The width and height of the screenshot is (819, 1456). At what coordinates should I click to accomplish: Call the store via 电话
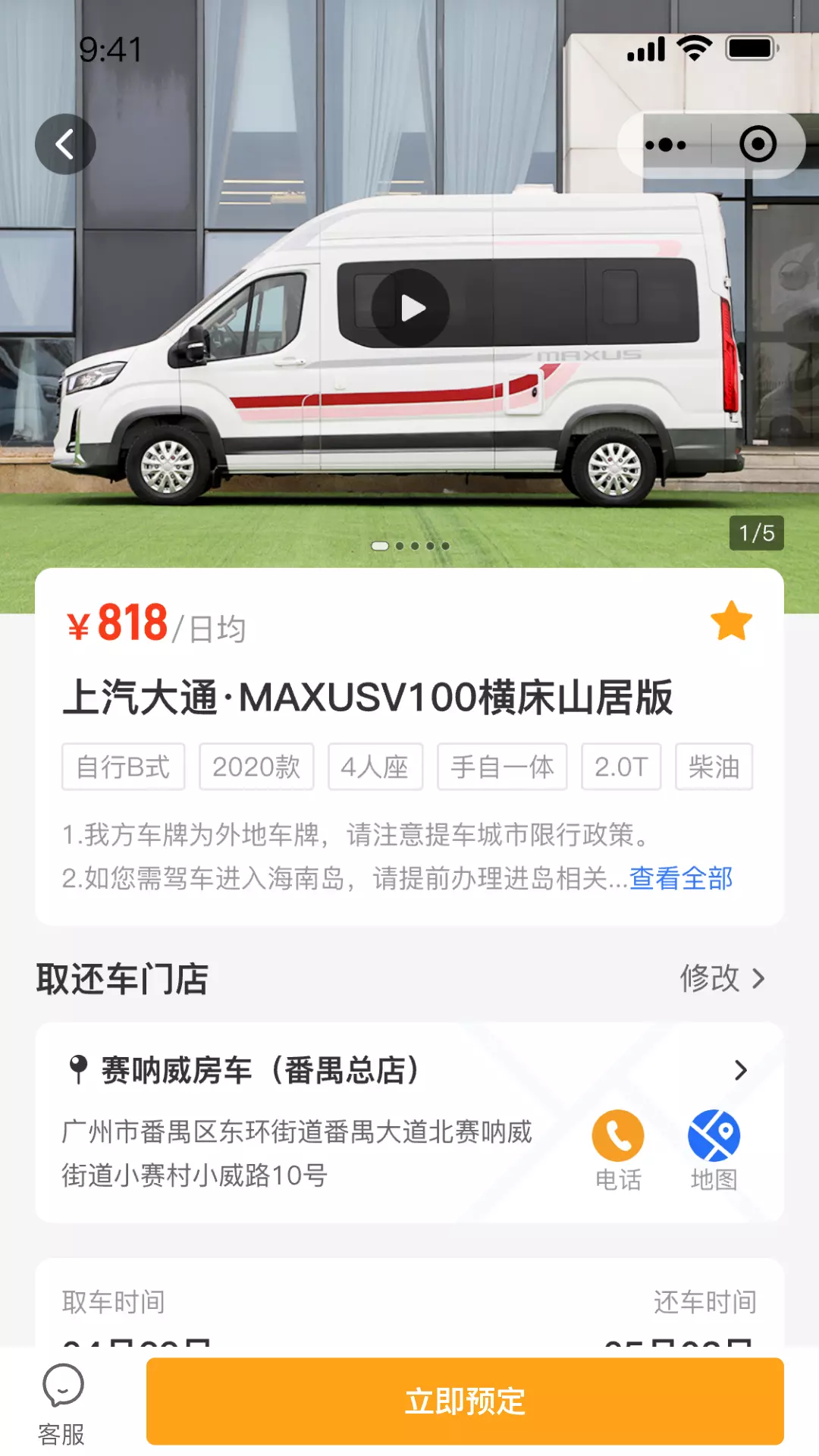(x=618, y=1150)
